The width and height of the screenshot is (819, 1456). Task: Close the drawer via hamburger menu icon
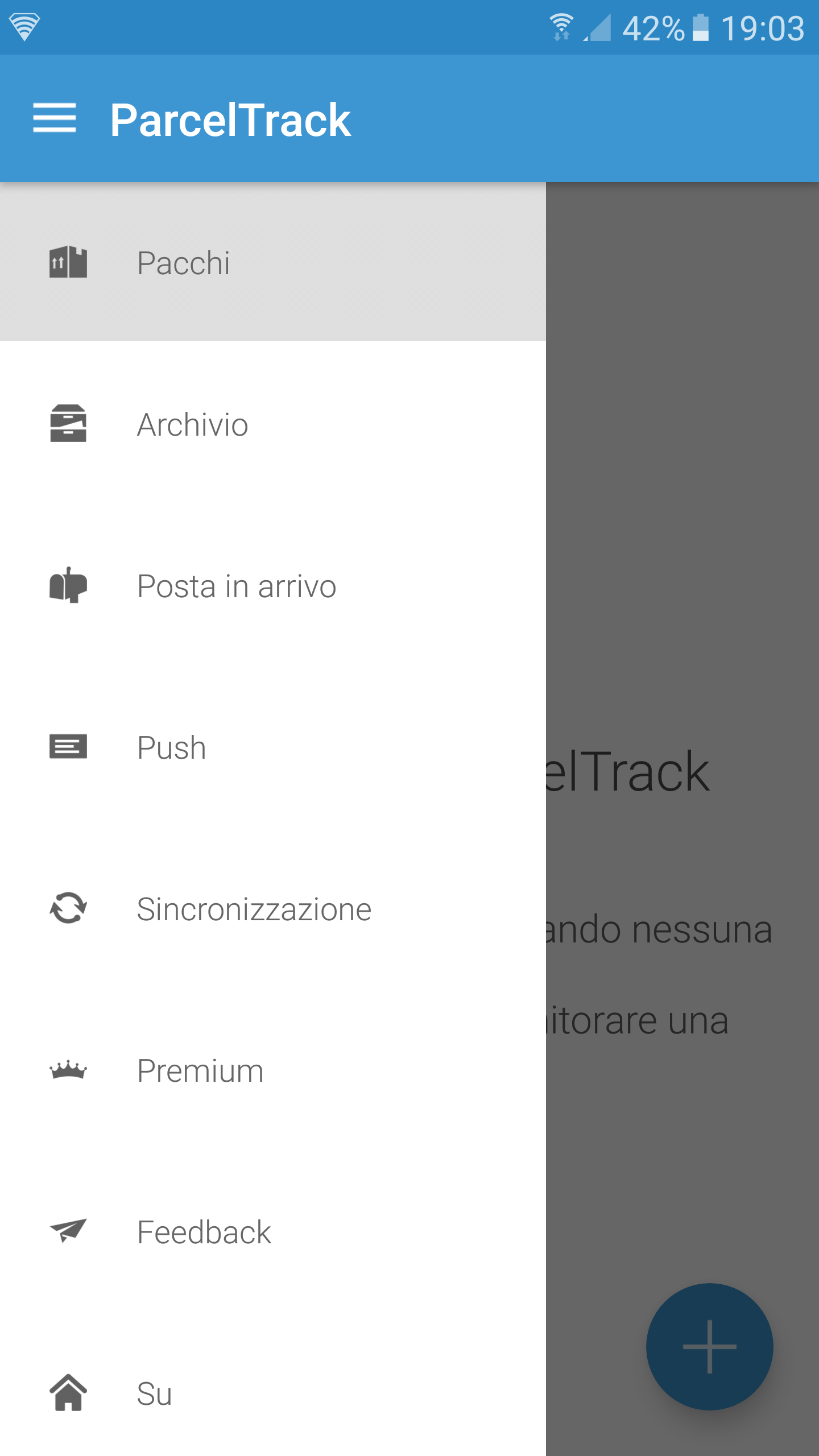coord(55,118)
